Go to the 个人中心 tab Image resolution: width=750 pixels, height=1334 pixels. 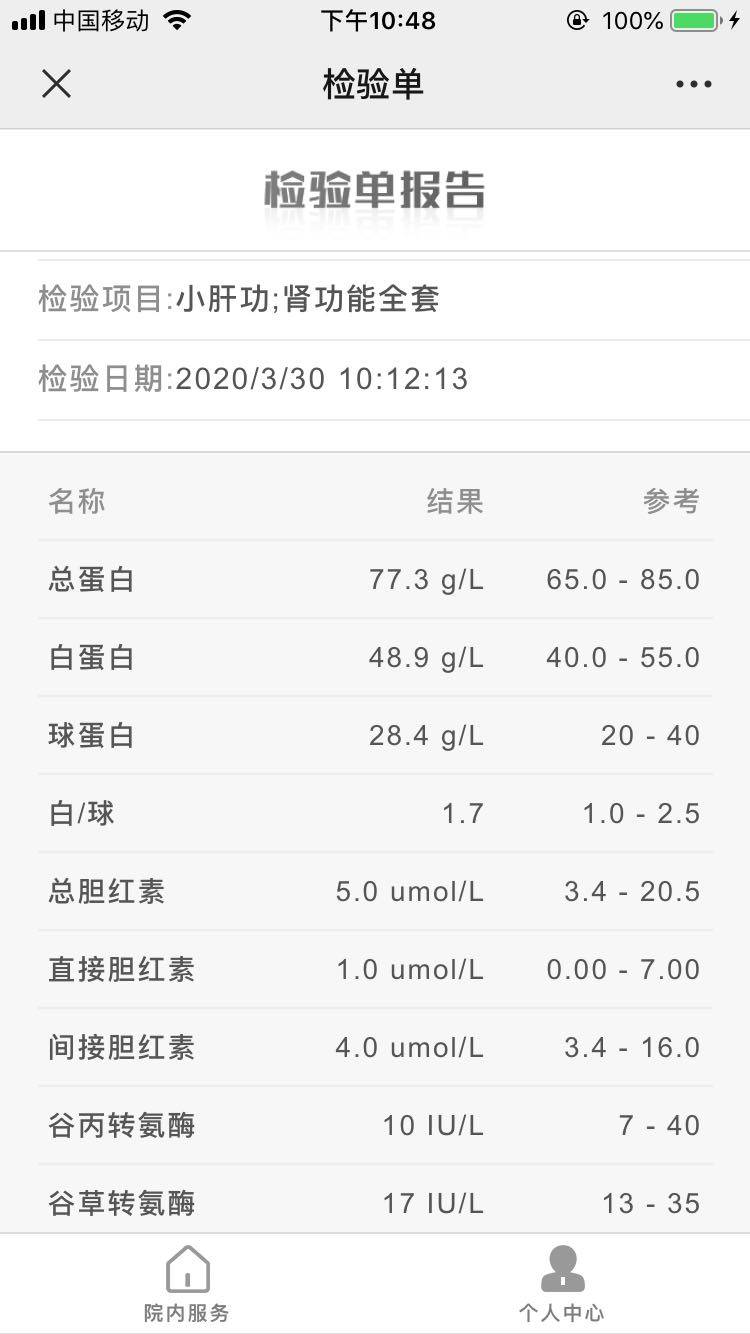click(x=562, y=1283)
